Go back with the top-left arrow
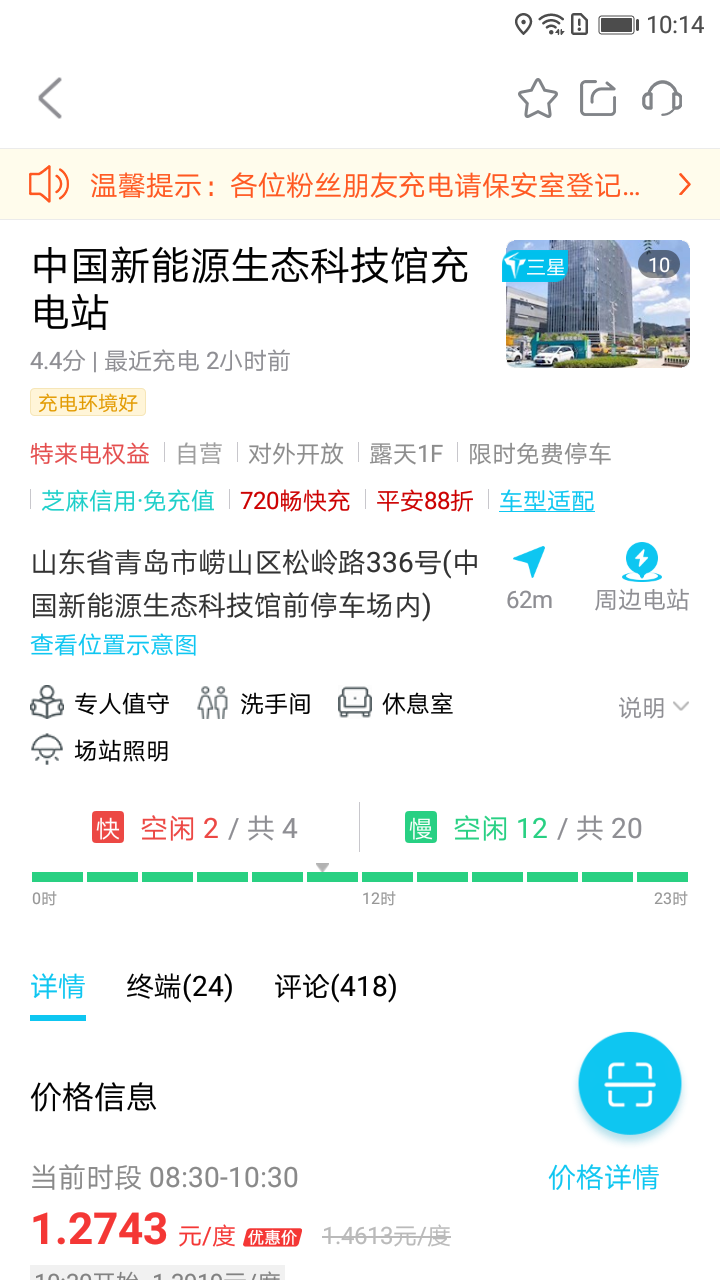720x1280 pixels. (50, 98)
